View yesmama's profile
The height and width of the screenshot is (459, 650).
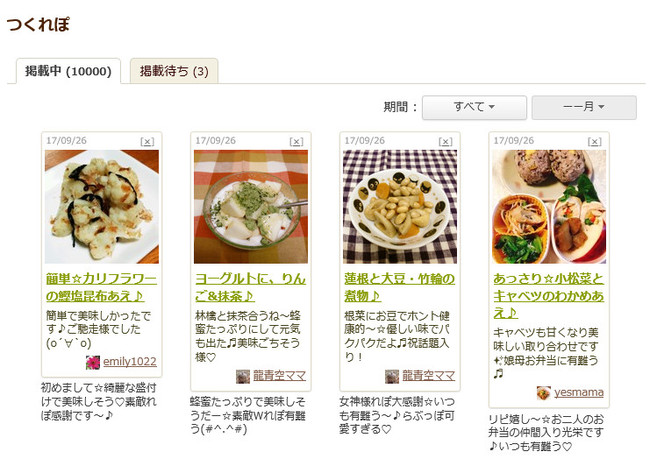tap(578, 393)
